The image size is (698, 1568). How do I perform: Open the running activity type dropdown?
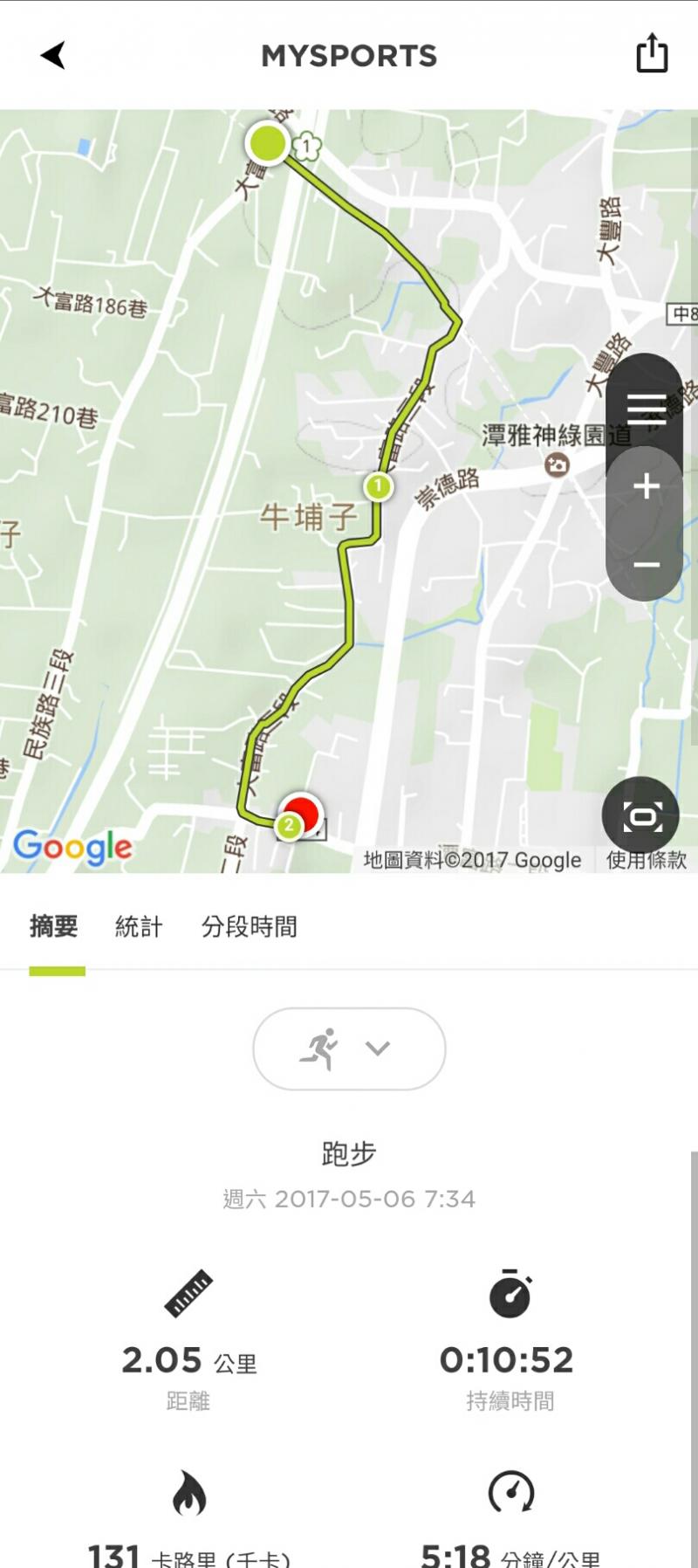coord(349,1049)
